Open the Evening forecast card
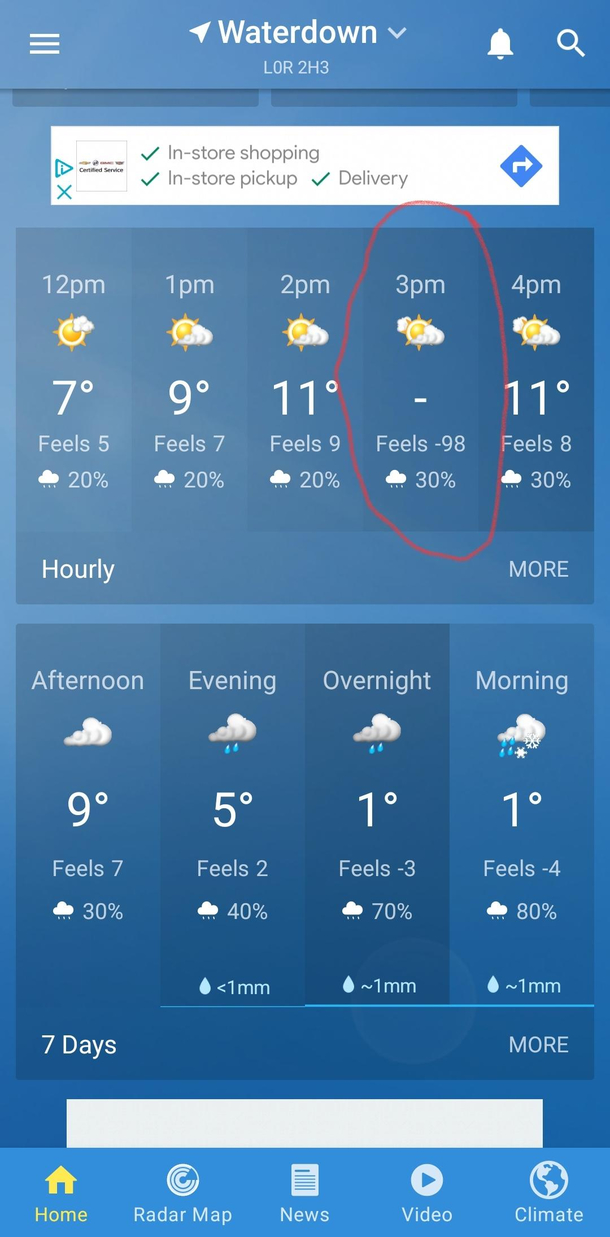Screen dimensions: 610x1237 point(232,800)
